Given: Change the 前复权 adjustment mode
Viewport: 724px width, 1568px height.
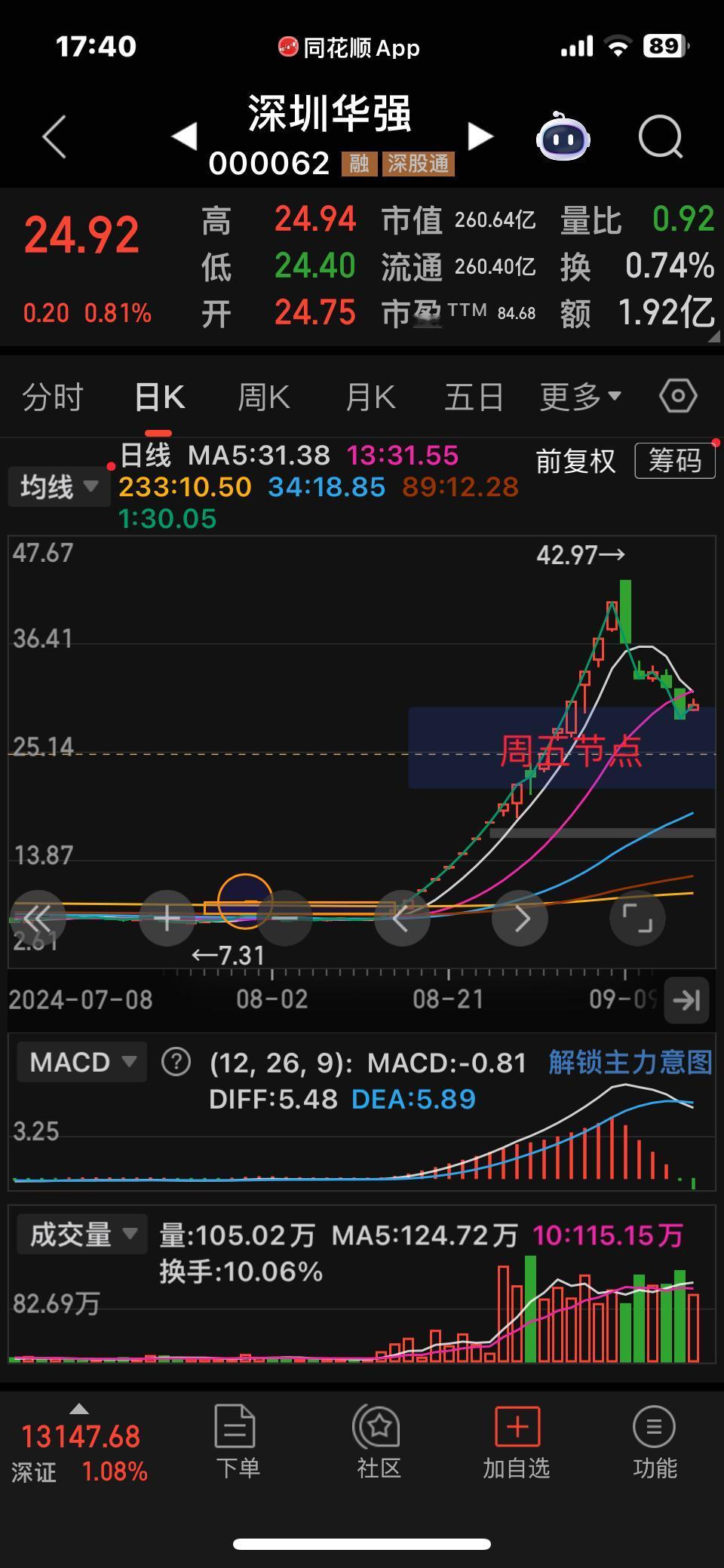Looking at the screenshot, I should [575, 461].
